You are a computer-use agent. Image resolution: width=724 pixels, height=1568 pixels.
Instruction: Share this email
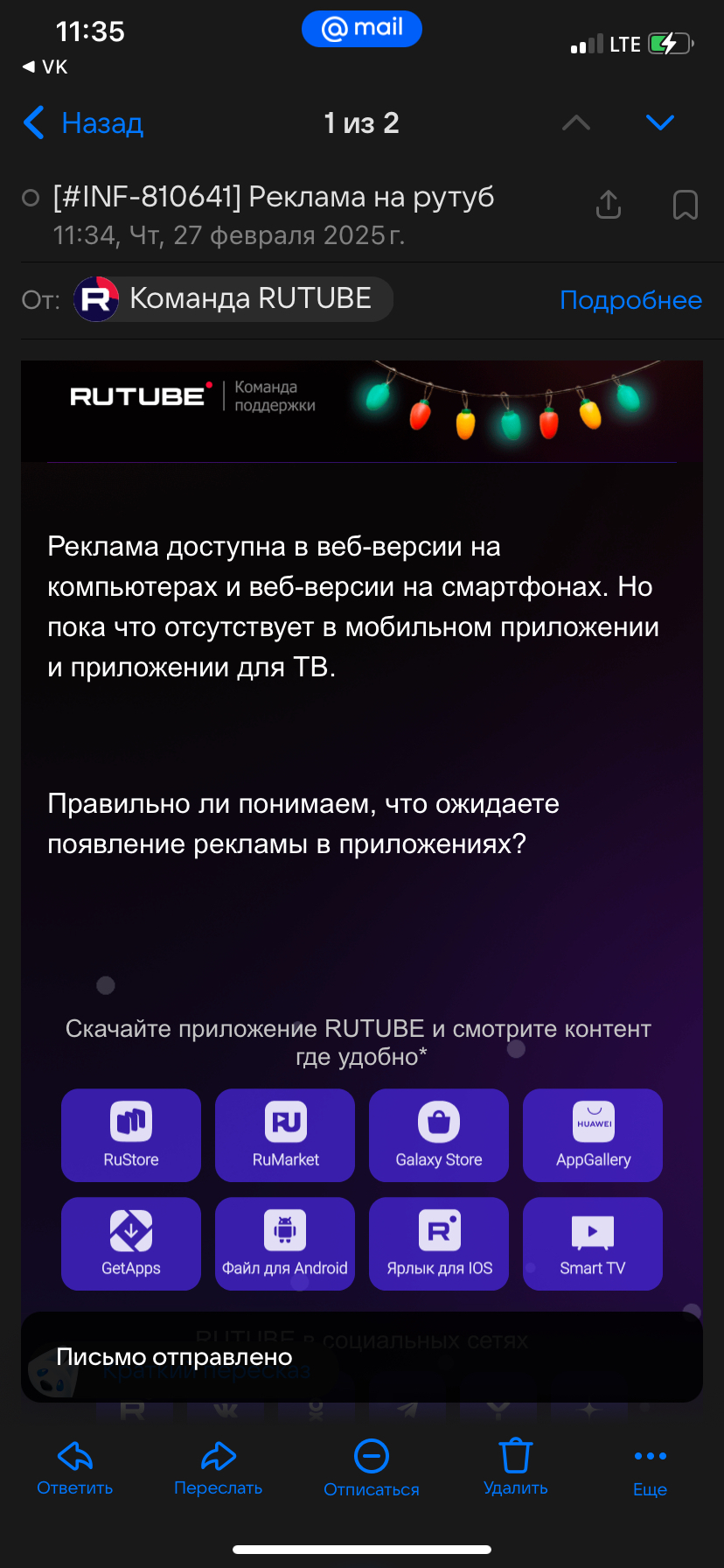[608, 205]
